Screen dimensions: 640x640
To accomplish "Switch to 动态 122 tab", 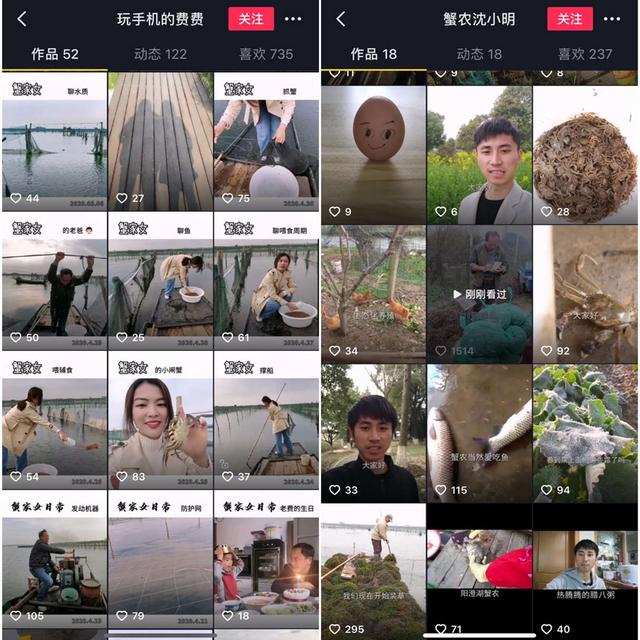I will tap(160, 54).
